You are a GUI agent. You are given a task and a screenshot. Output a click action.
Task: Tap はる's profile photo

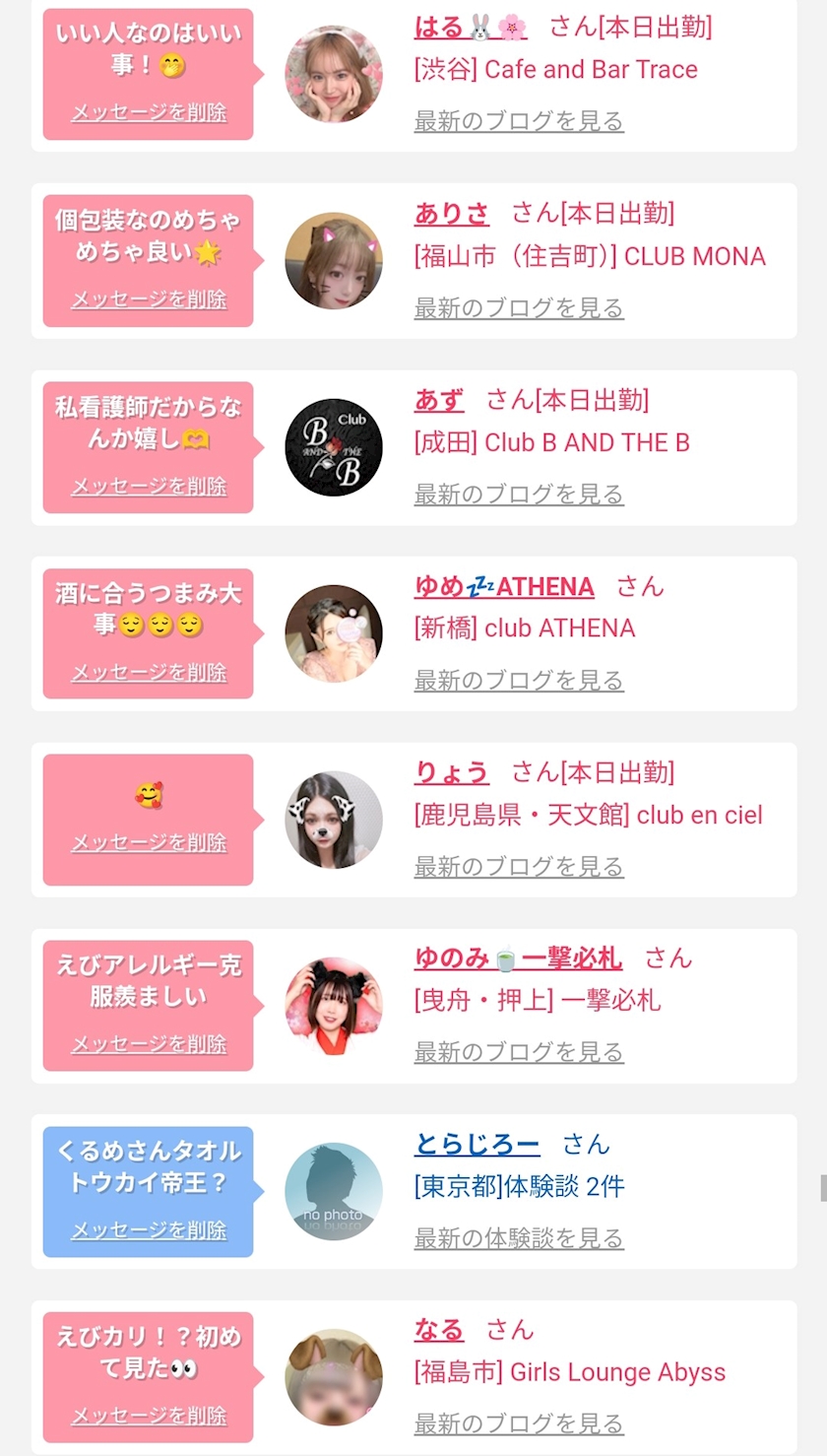[x=334, y=74]
